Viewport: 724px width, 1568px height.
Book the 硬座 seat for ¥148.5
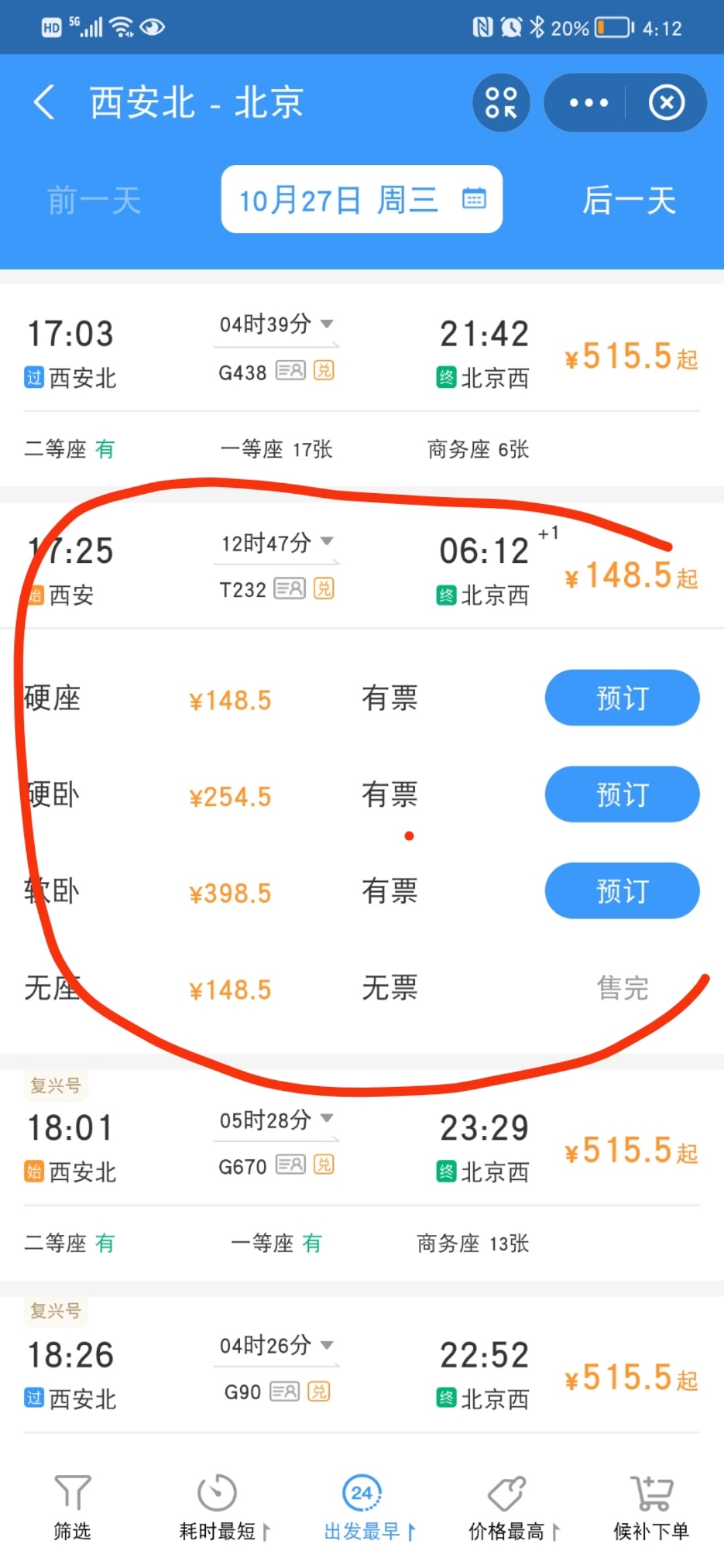click(621, 698)
